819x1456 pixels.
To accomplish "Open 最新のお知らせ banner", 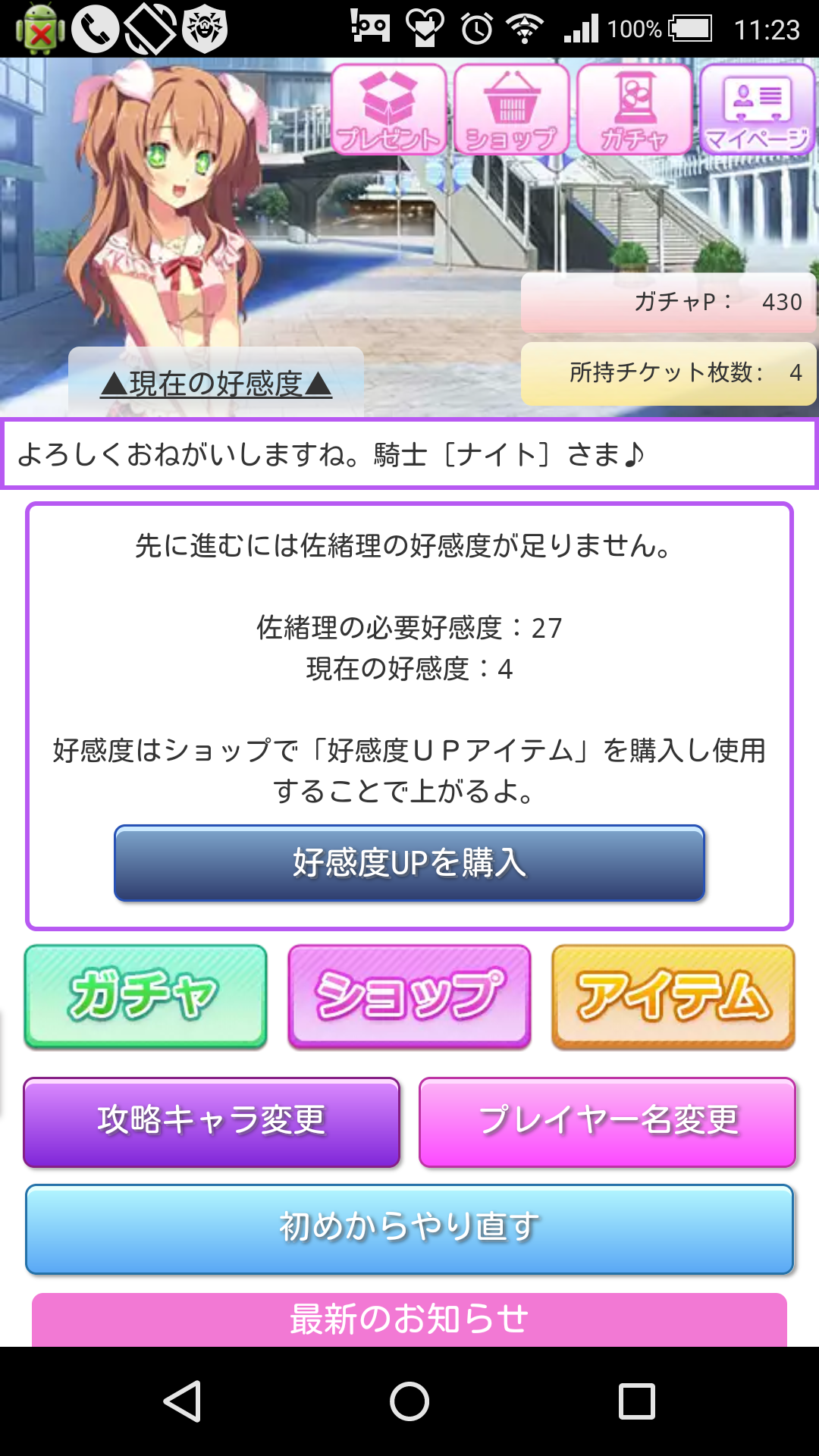I will click(x=409, y=1319).
